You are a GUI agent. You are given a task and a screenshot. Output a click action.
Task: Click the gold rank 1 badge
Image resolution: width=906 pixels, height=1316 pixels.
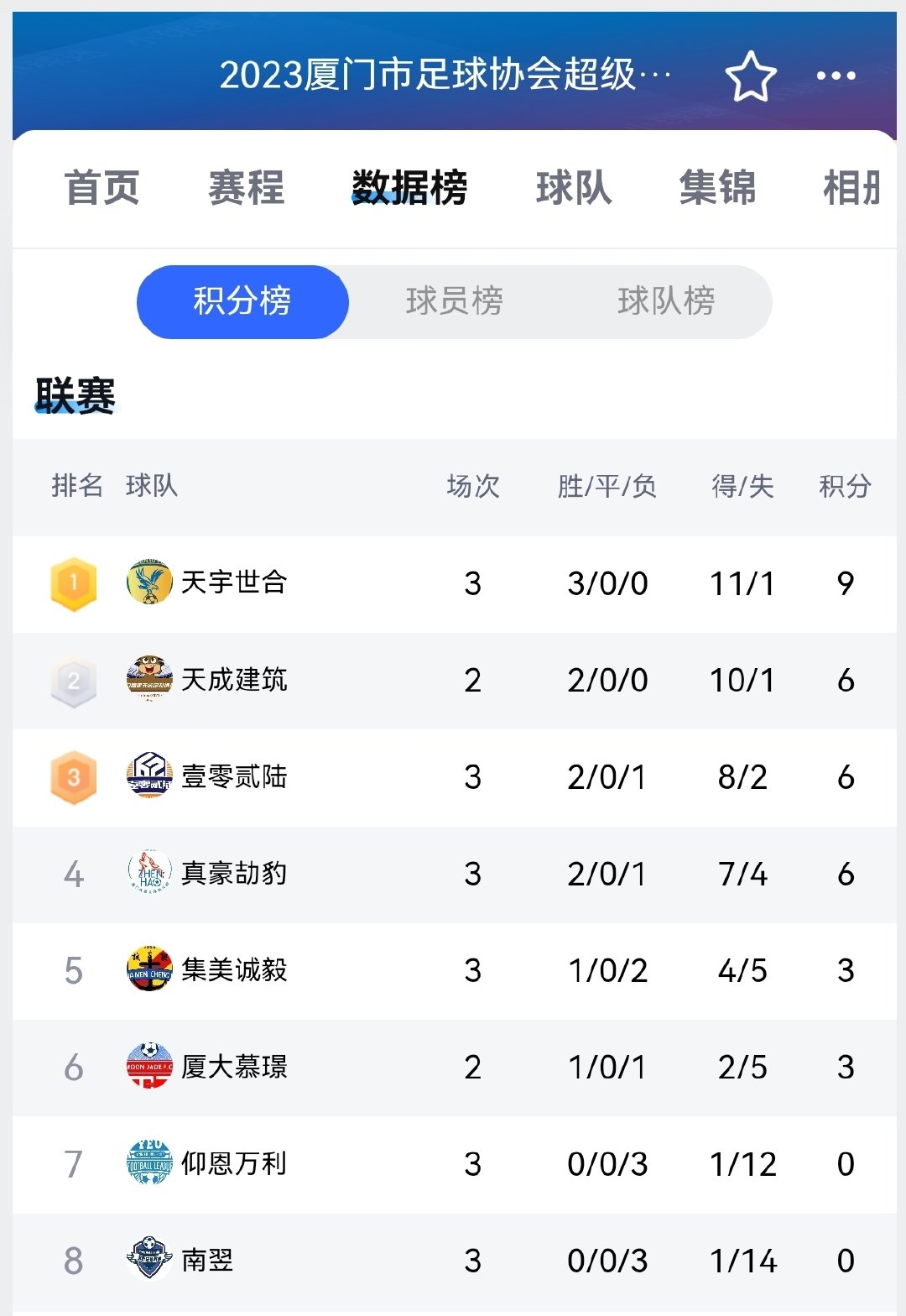[x=75, y=583]
